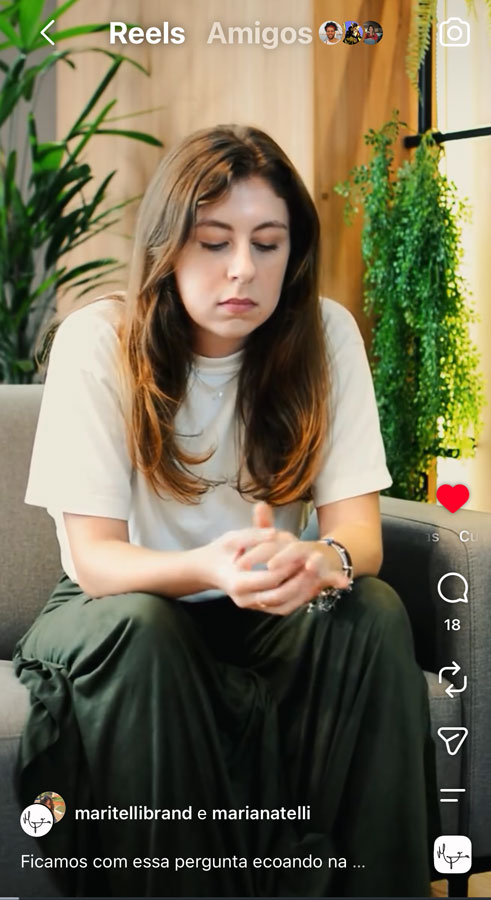Open the reel's audio thumbnail
491x900 pixels.
click(453, 854)
